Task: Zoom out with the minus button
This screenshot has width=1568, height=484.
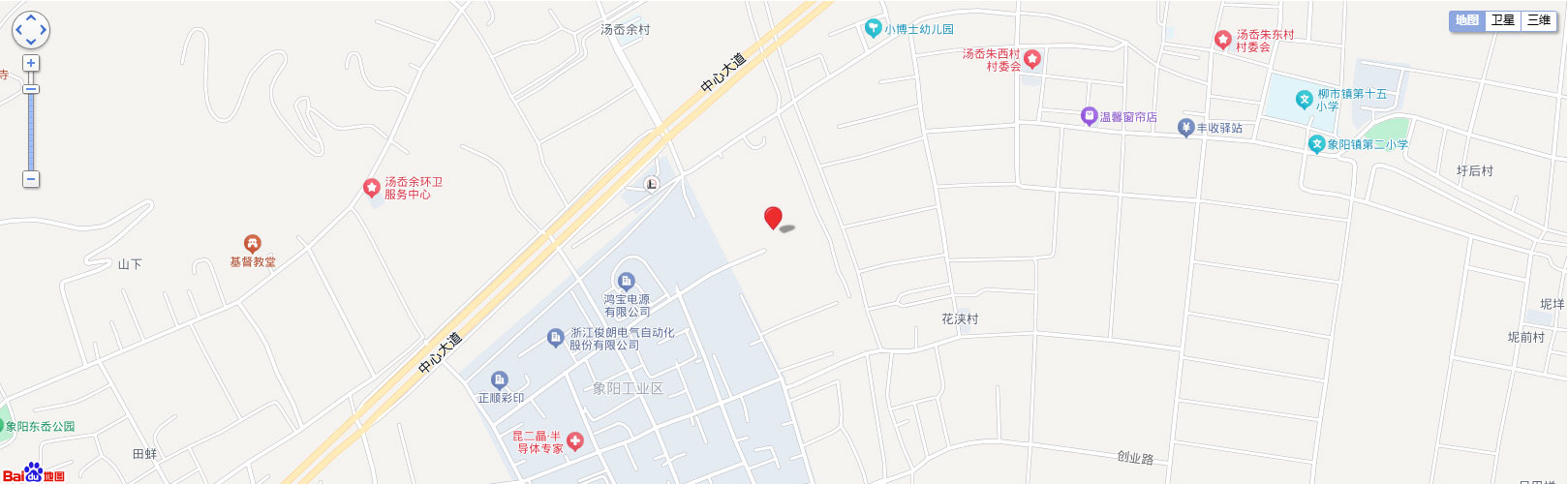Action: [x=31, y=179]
